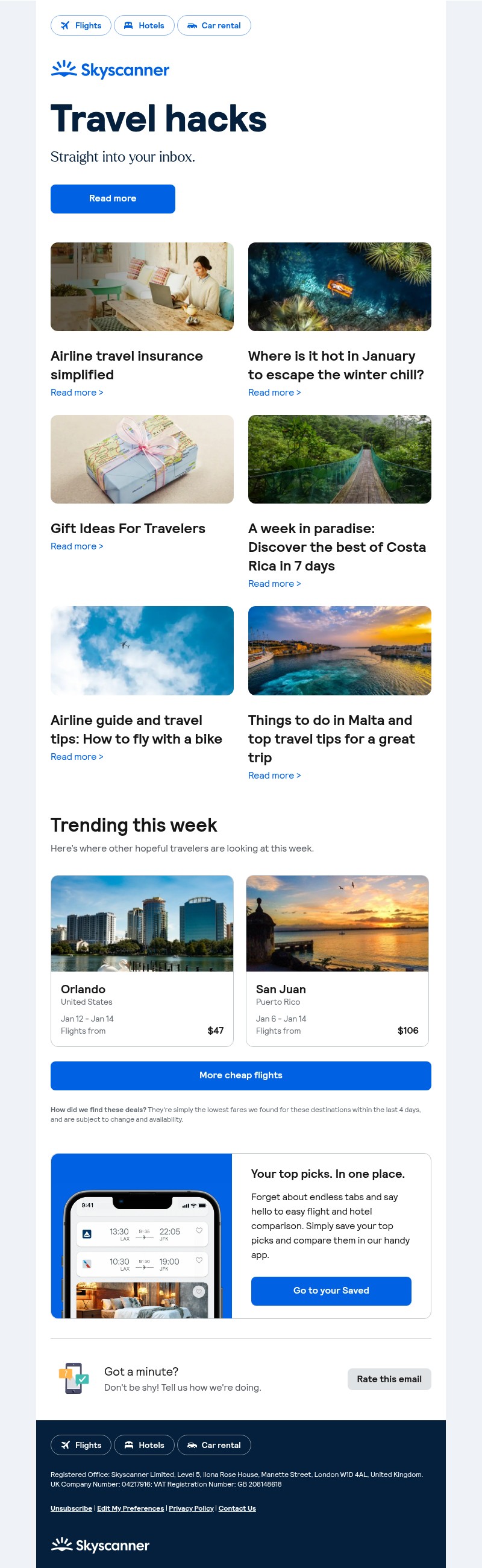The image size is (482, 1568).
Task: Read more on the Costa Rica itinerary
Action: pyautogui.click(x=274, y=584)
